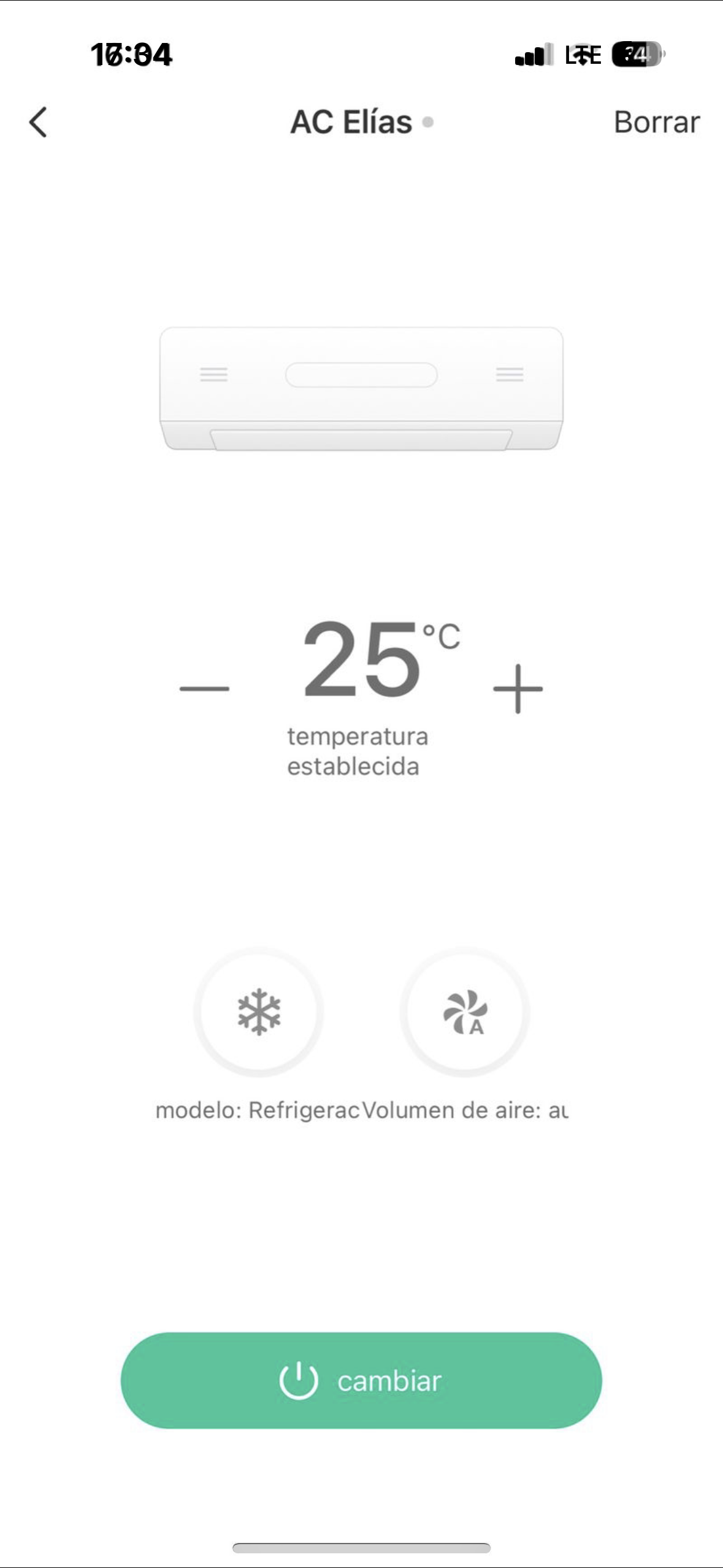This screenshot has height=1568, width=723.
Task: Tap the green cambiar power button
Action: coord(361,1380)
